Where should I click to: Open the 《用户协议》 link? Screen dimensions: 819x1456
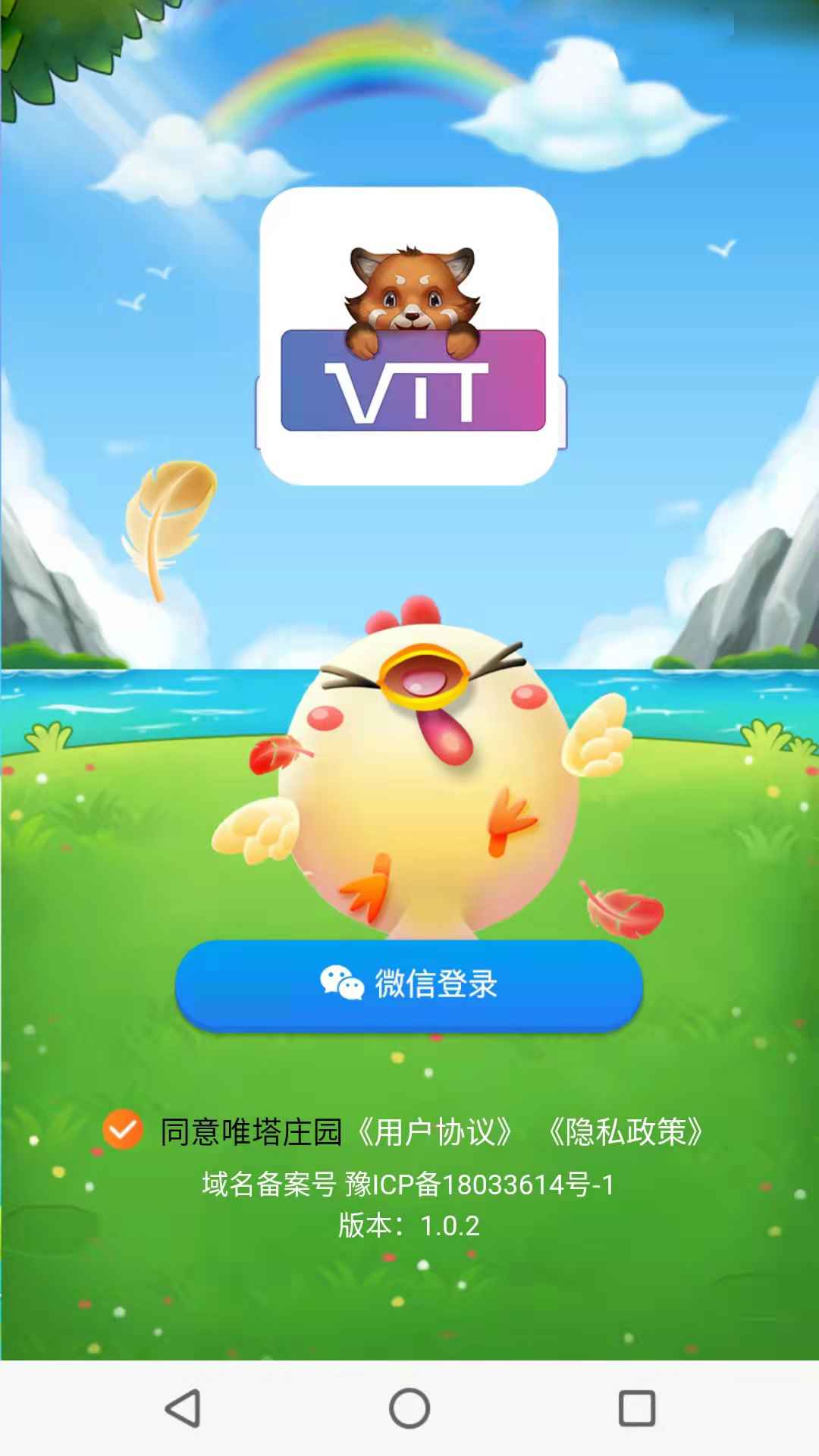[435, 1131]
